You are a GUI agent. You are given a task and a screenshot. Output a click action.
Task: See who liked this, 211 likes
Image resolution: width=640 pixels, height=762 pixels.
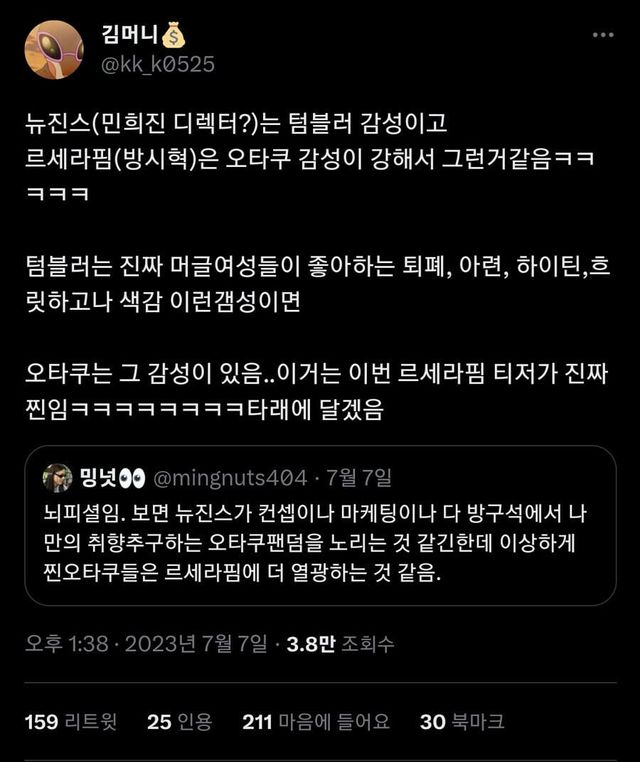(315, 721)
